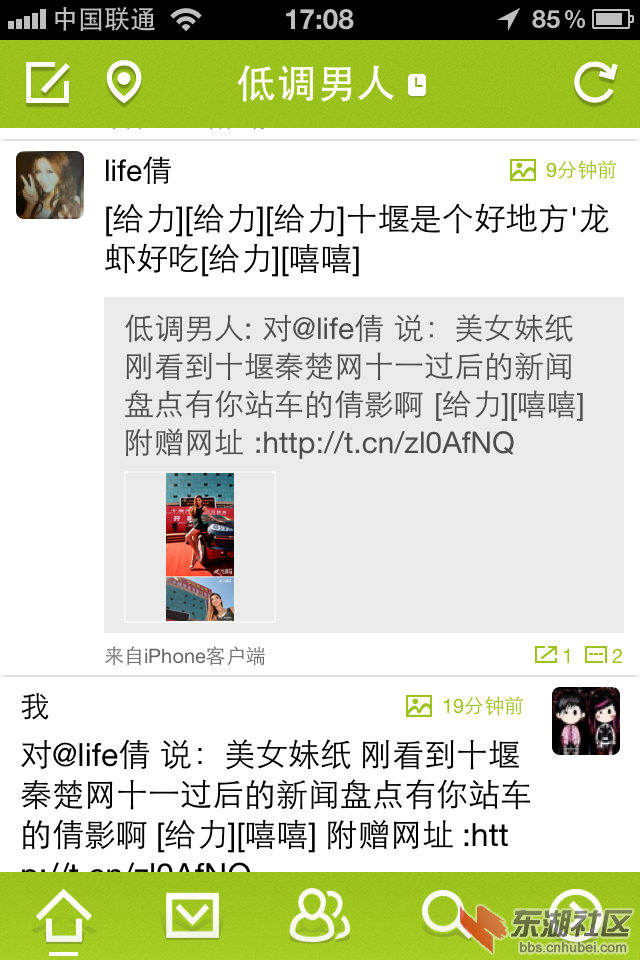Open my own avatar picture
Image resolution: width=640 pixels, height=960 pixels.
pos(585,720)
